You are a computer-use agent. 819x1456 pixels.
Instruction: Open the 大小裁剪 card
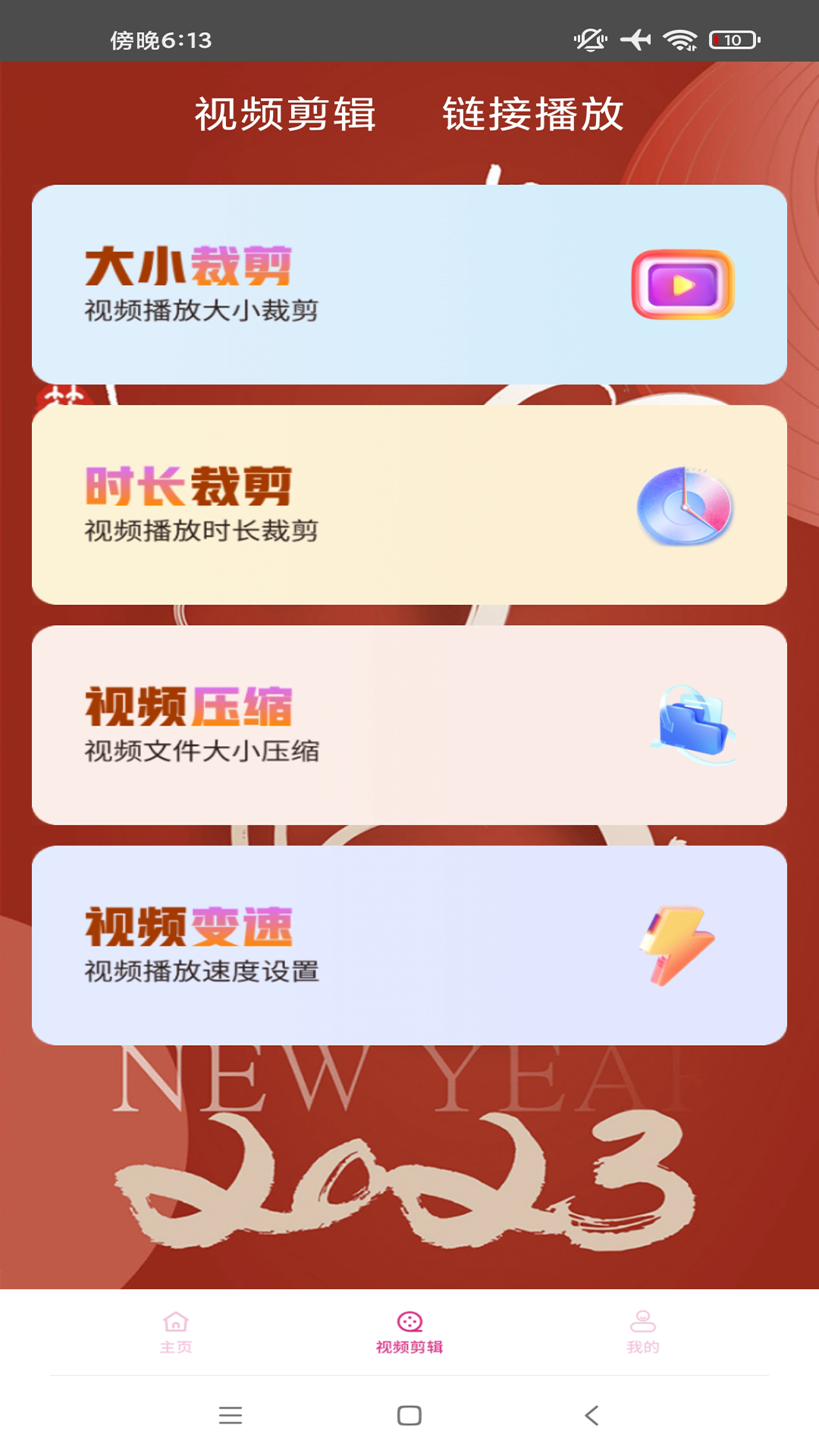click(409, 284)
